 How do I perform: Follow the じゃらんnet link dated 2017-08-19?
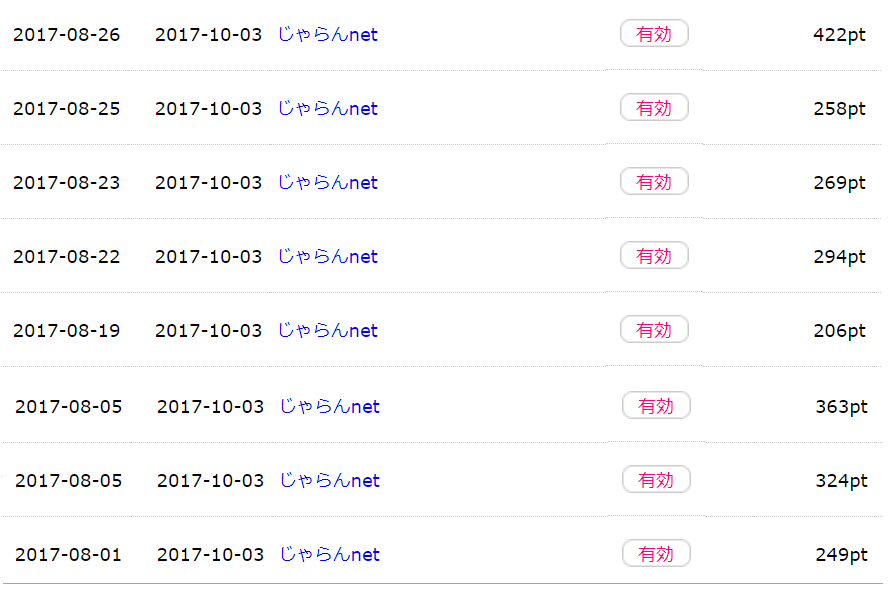point(328,331)
